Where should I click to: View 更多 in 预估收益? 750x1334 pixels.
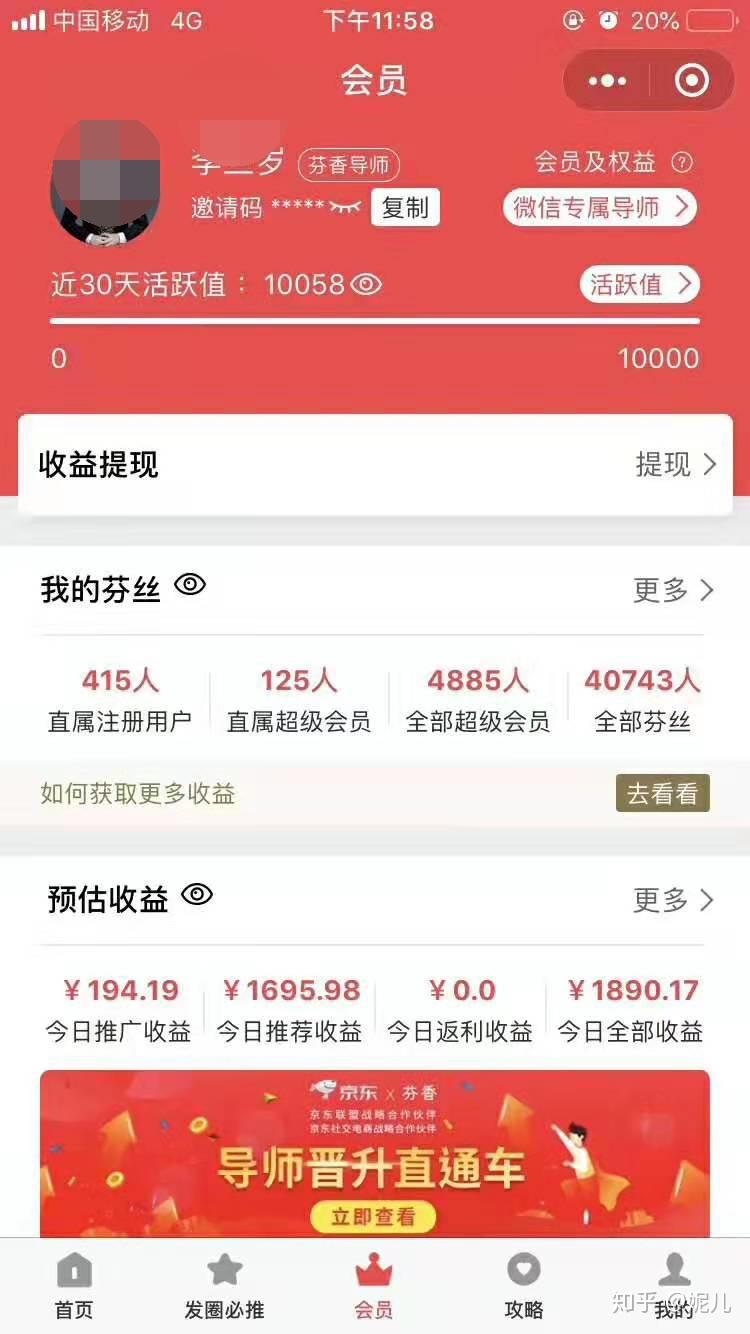tap(673, 900)
